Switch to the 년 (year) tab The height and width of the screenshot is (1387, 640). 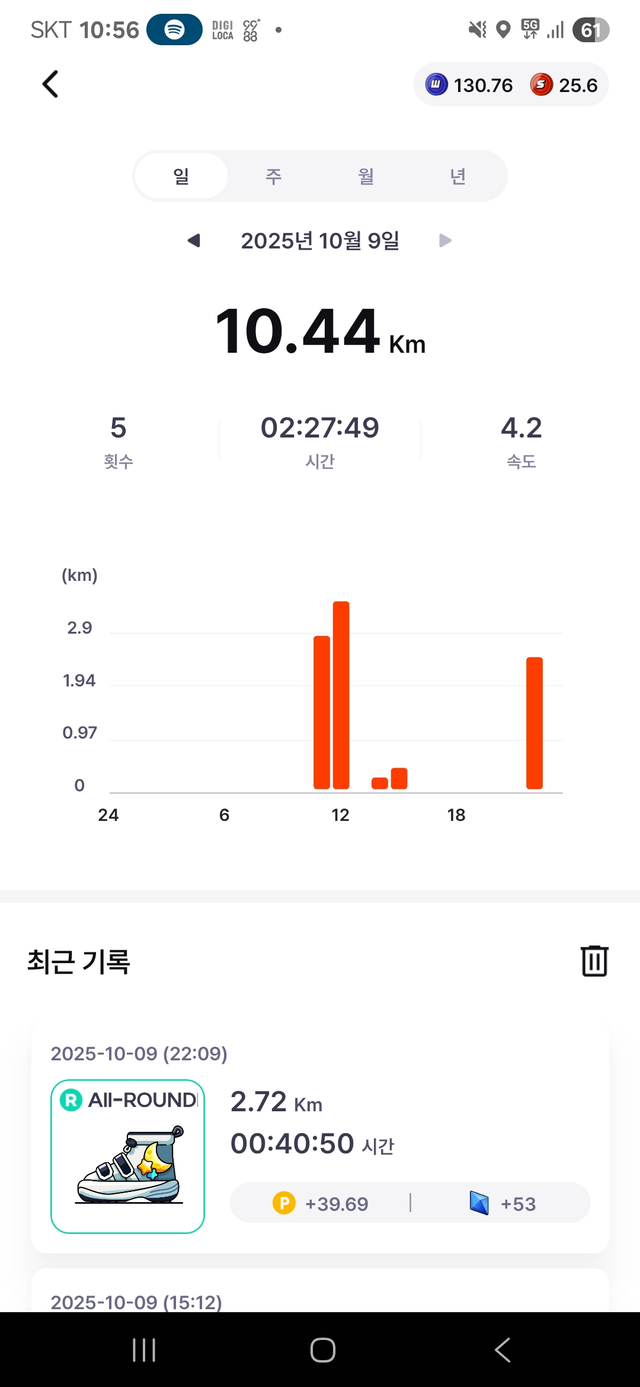coord(458,177)
